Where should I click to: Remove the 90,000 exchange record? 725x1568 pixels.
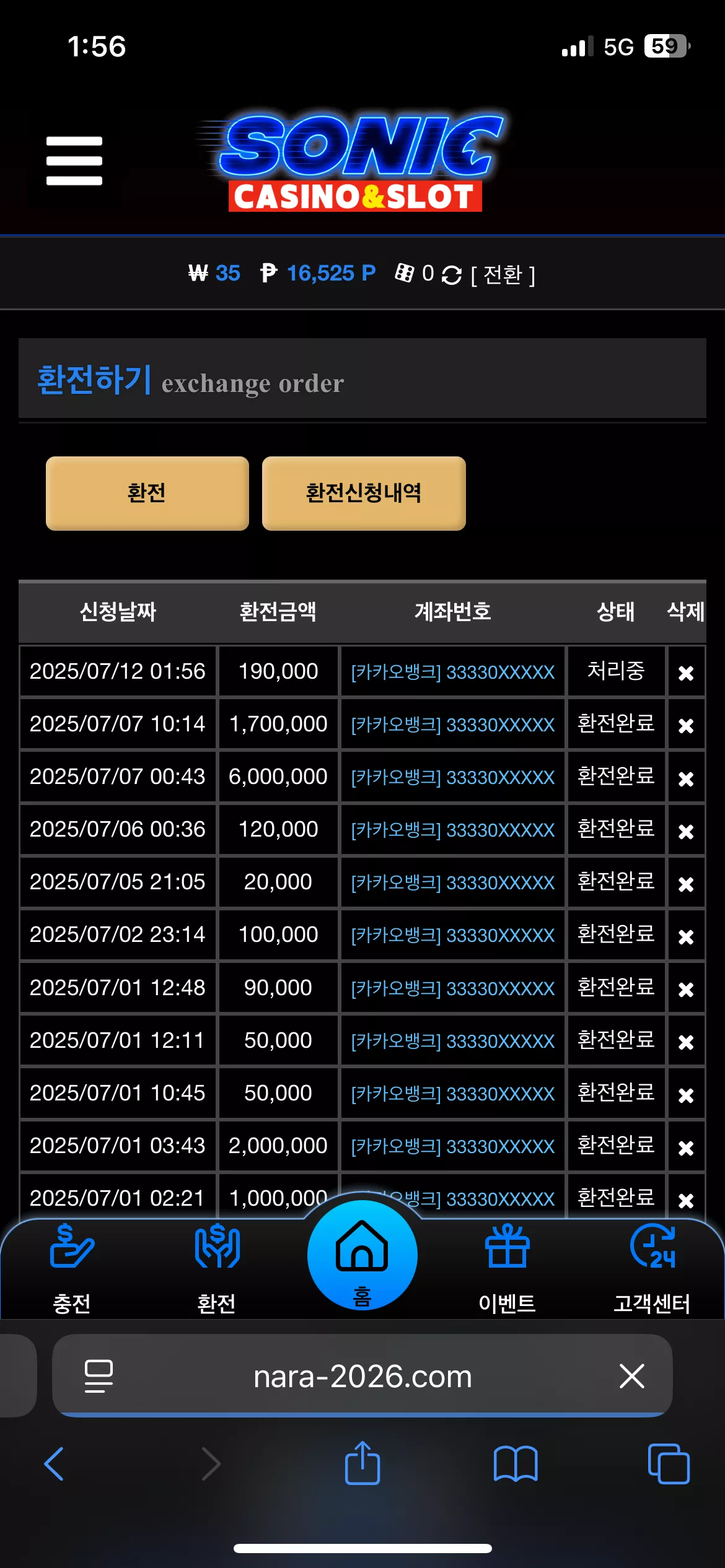(686, 989)
